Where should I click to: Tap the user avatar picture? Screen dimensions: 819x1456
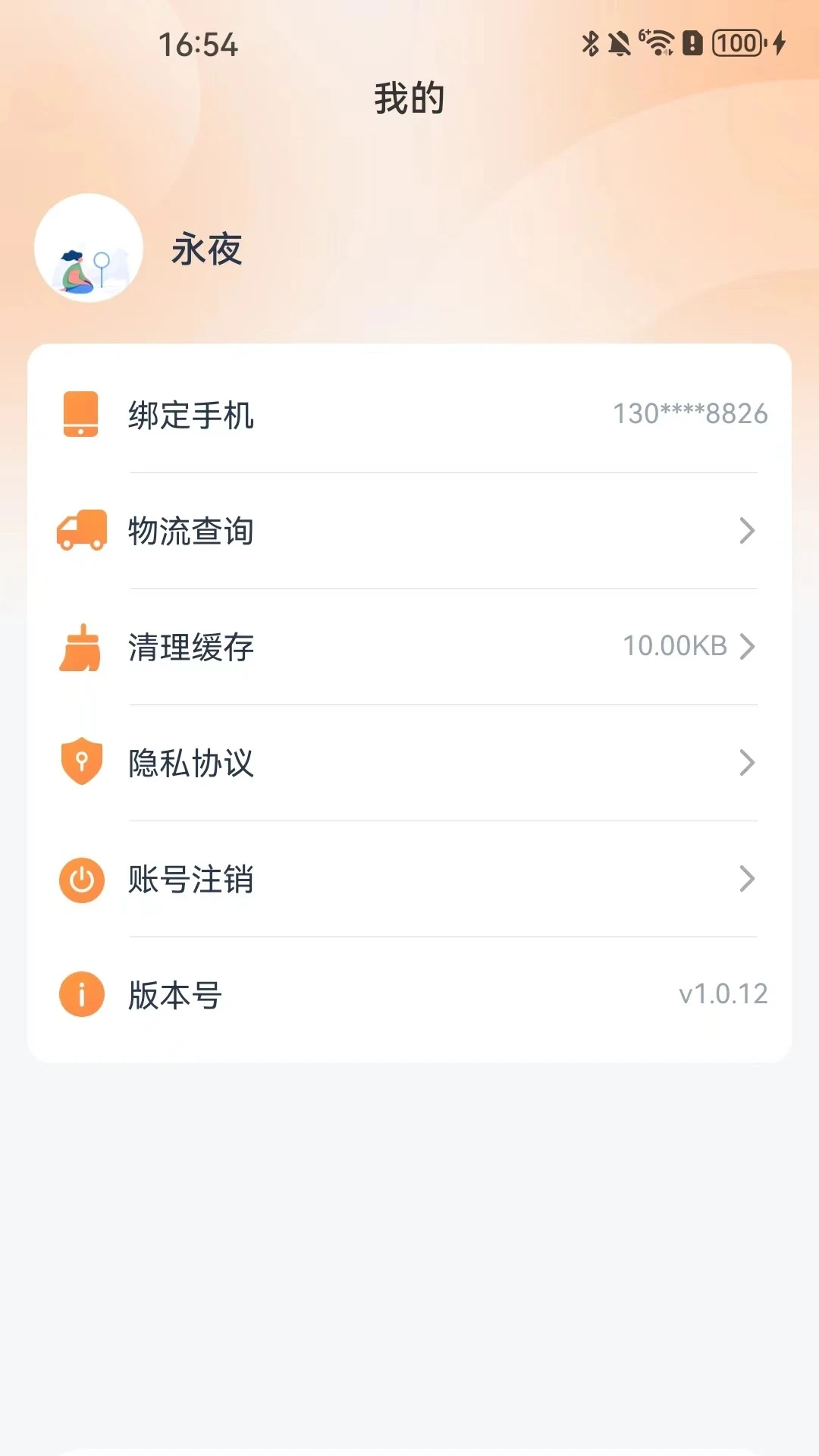pyautogui.click(x=88, y=250)
